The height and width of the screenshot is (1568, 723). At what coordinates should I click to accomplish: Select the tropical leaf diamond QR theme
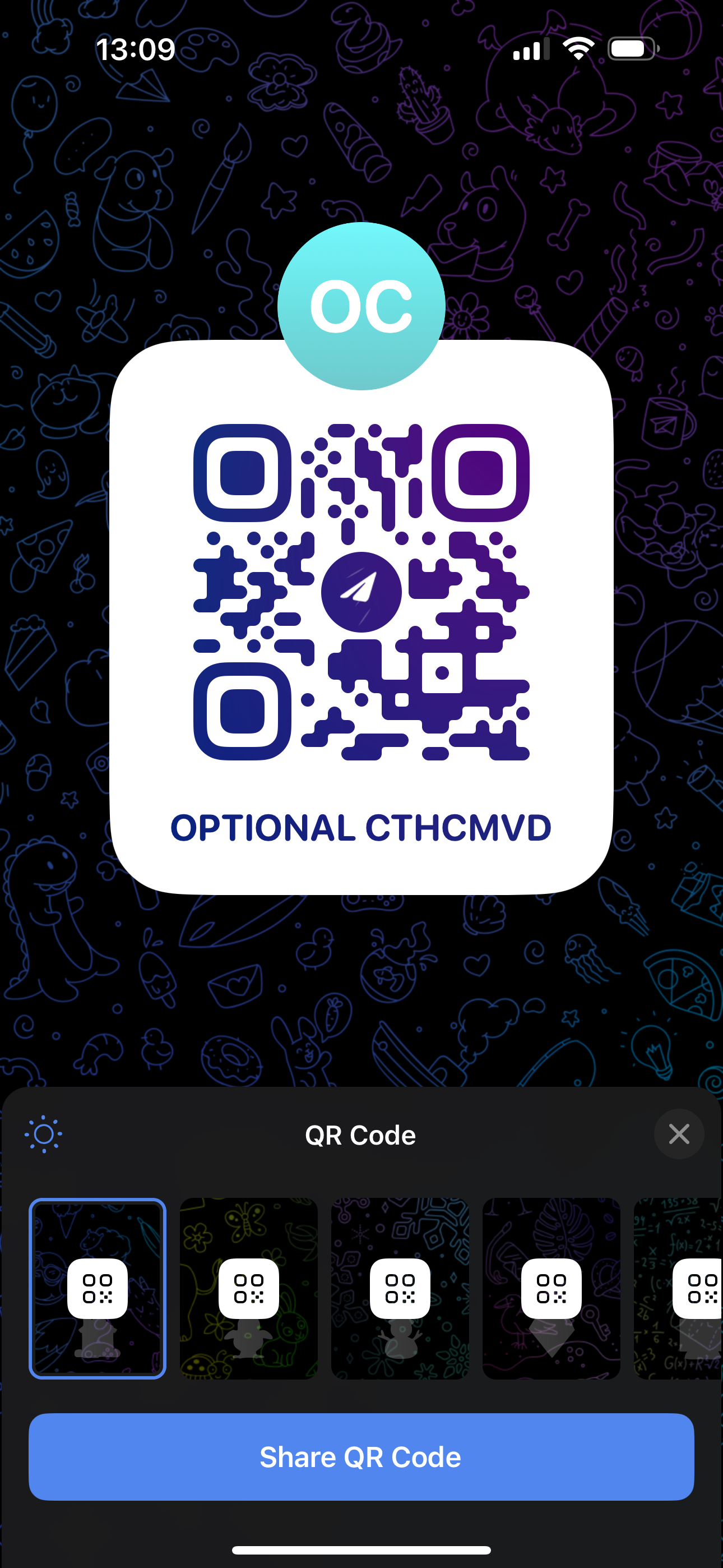pyautogui.click(x=551, y=1288)
